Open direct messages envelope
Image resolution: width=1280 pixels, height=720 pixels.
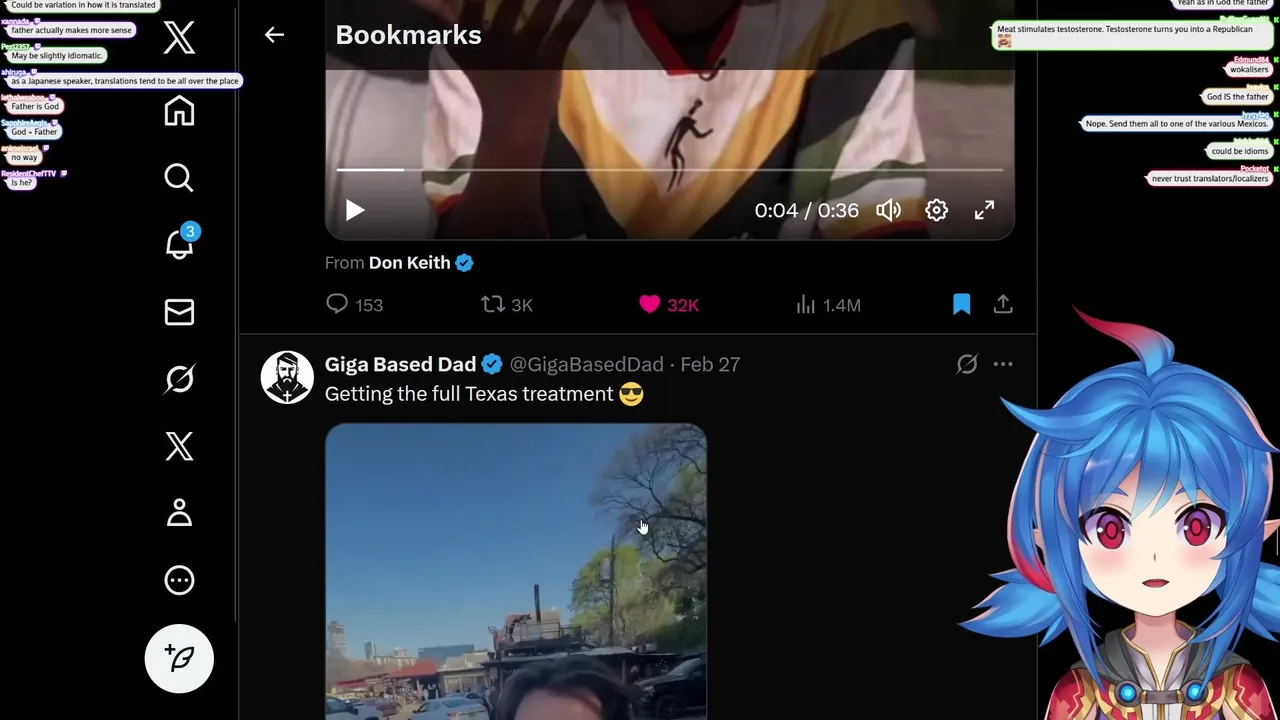[x=179, y=312]
